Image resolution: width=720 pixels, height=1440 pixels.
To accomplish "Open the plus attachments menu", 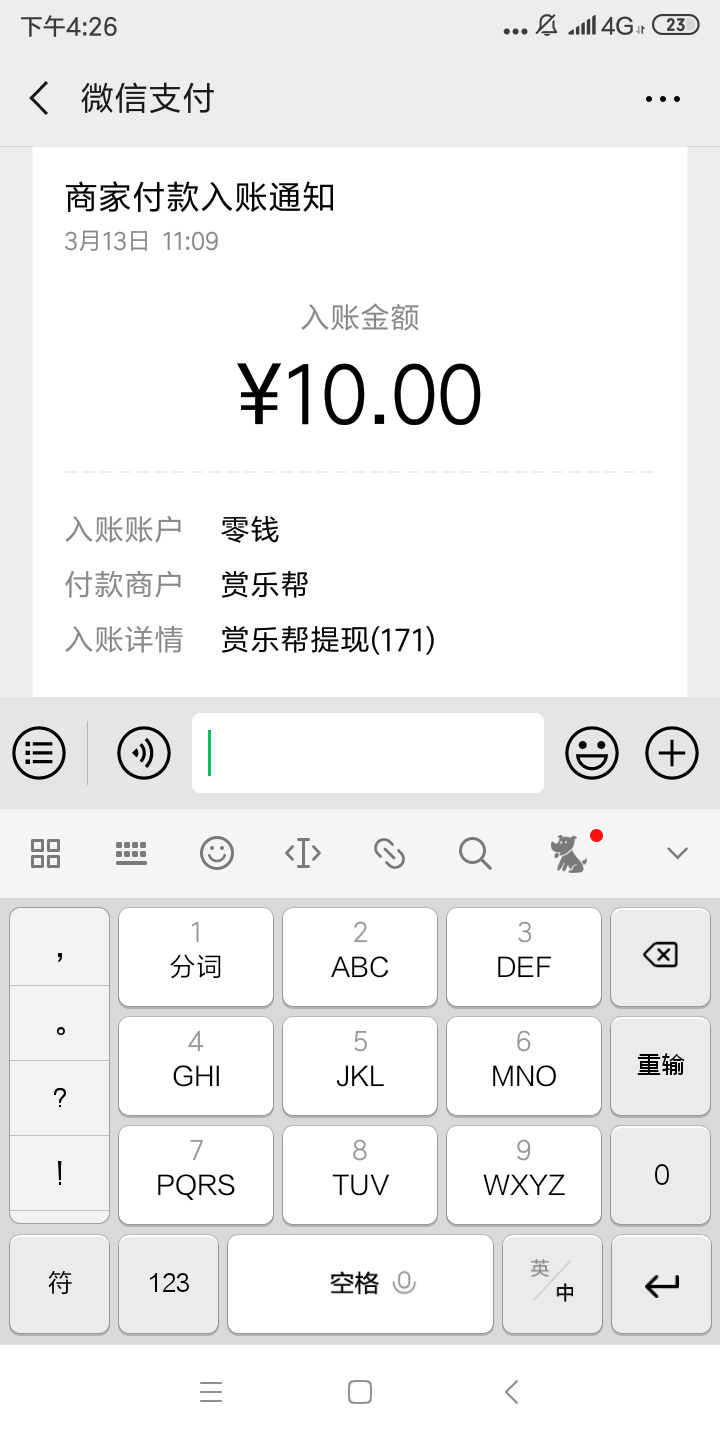I will click(672, 753).
